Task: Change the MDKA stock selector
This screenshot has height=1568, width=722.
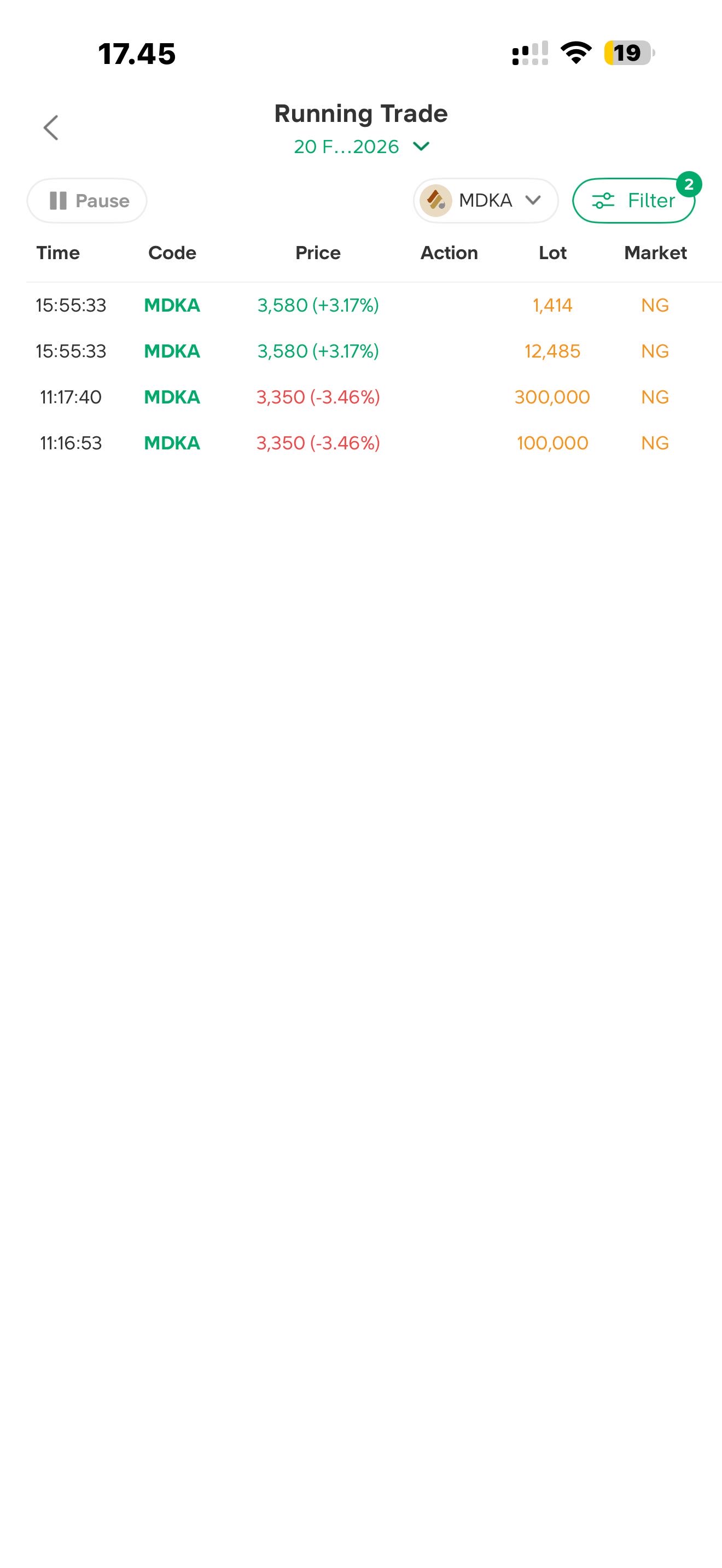Action: (485, 201)
